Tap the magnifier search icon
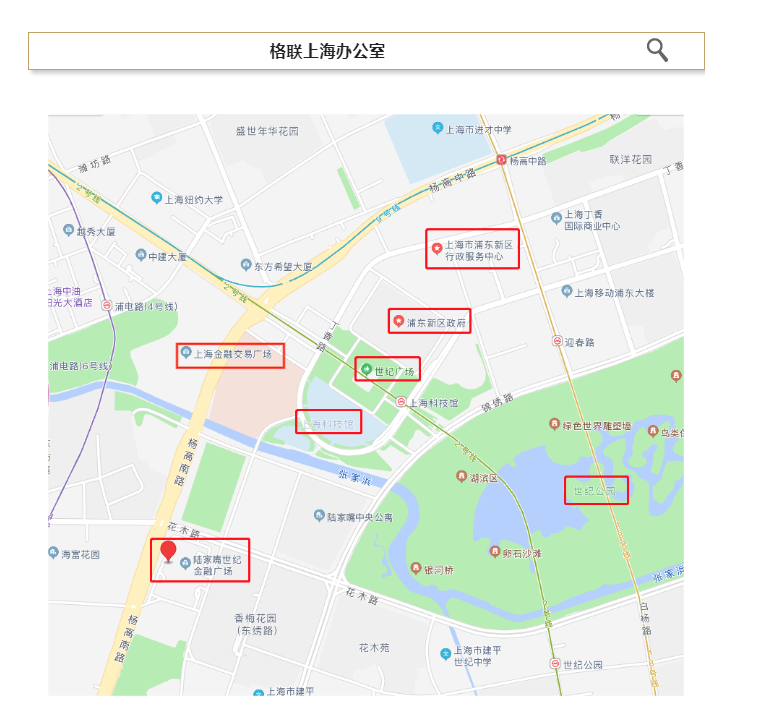The width and height of the screenshot is (761, 714). point(657,50)
